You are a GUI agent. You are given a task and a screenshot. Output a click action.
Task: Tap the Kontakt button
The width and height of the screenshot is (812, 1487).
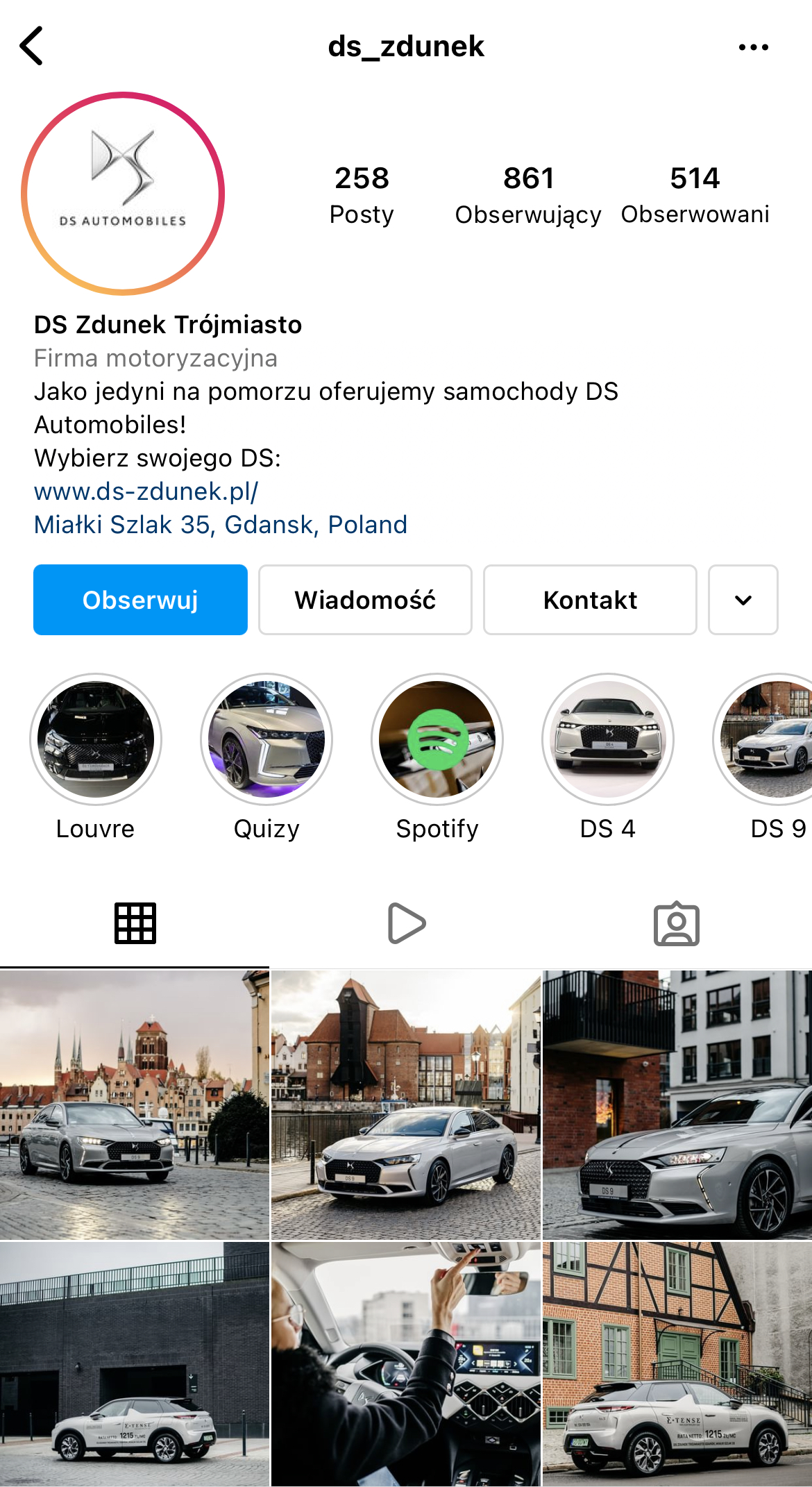point(590,600)
